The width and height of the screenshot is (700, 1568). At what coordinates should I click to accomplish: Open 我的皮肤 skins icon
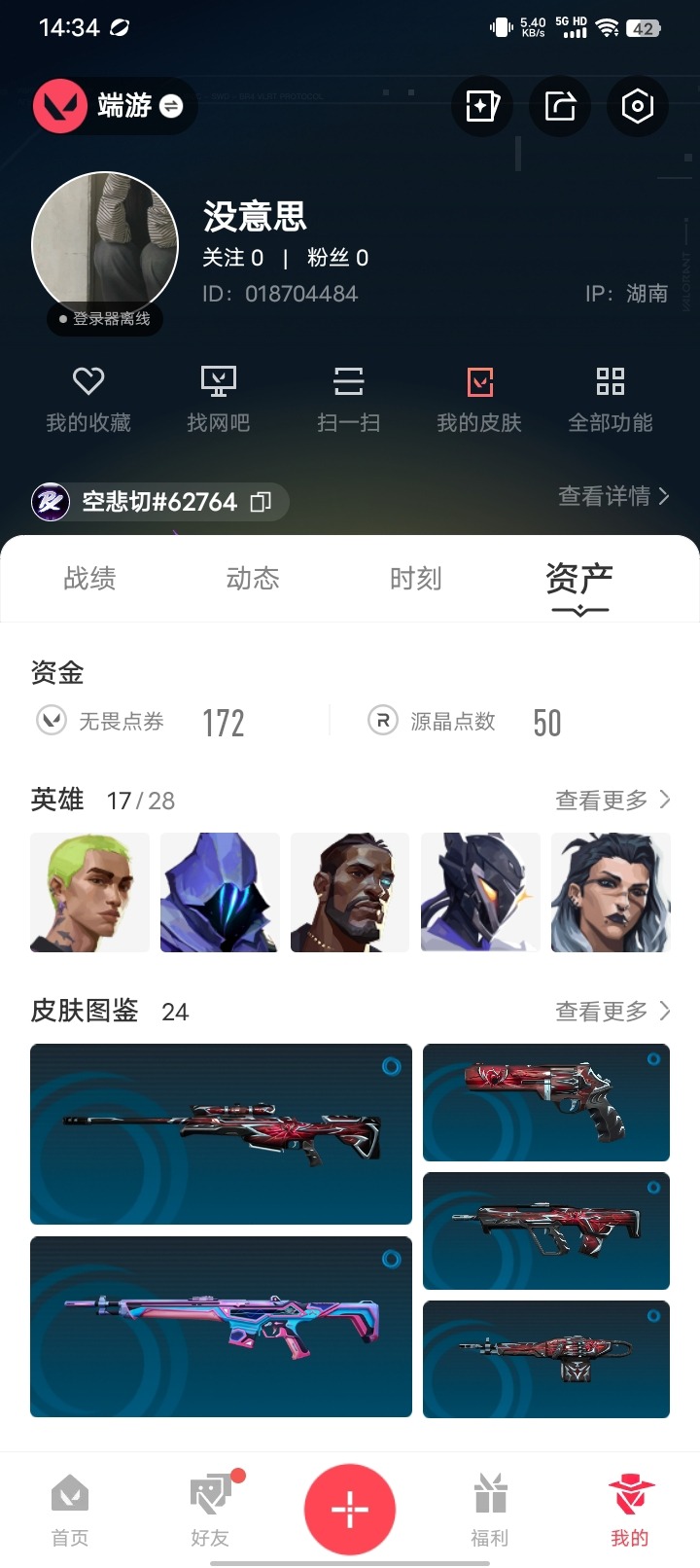(478, 394)
